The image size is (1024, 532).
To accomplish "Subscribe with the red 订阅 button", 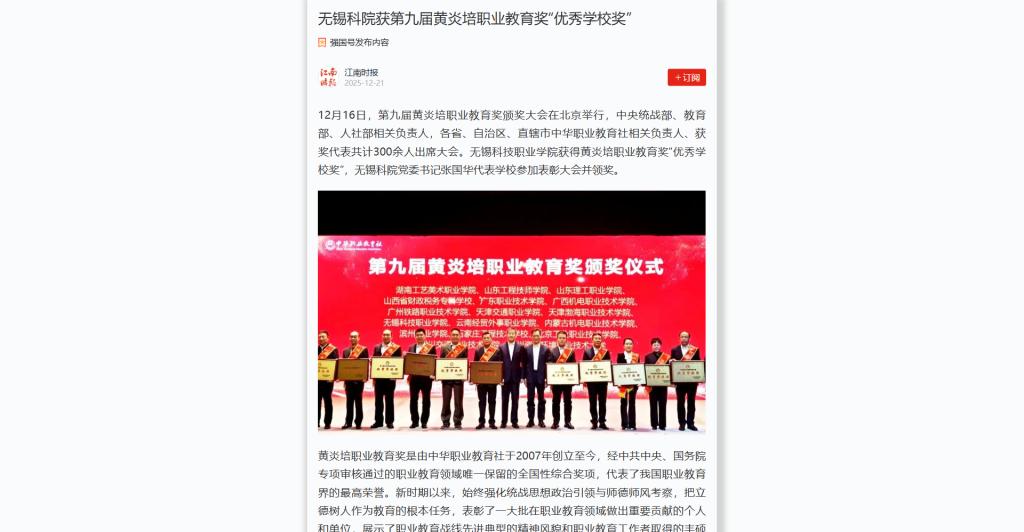I will click(x=686, y=77).
